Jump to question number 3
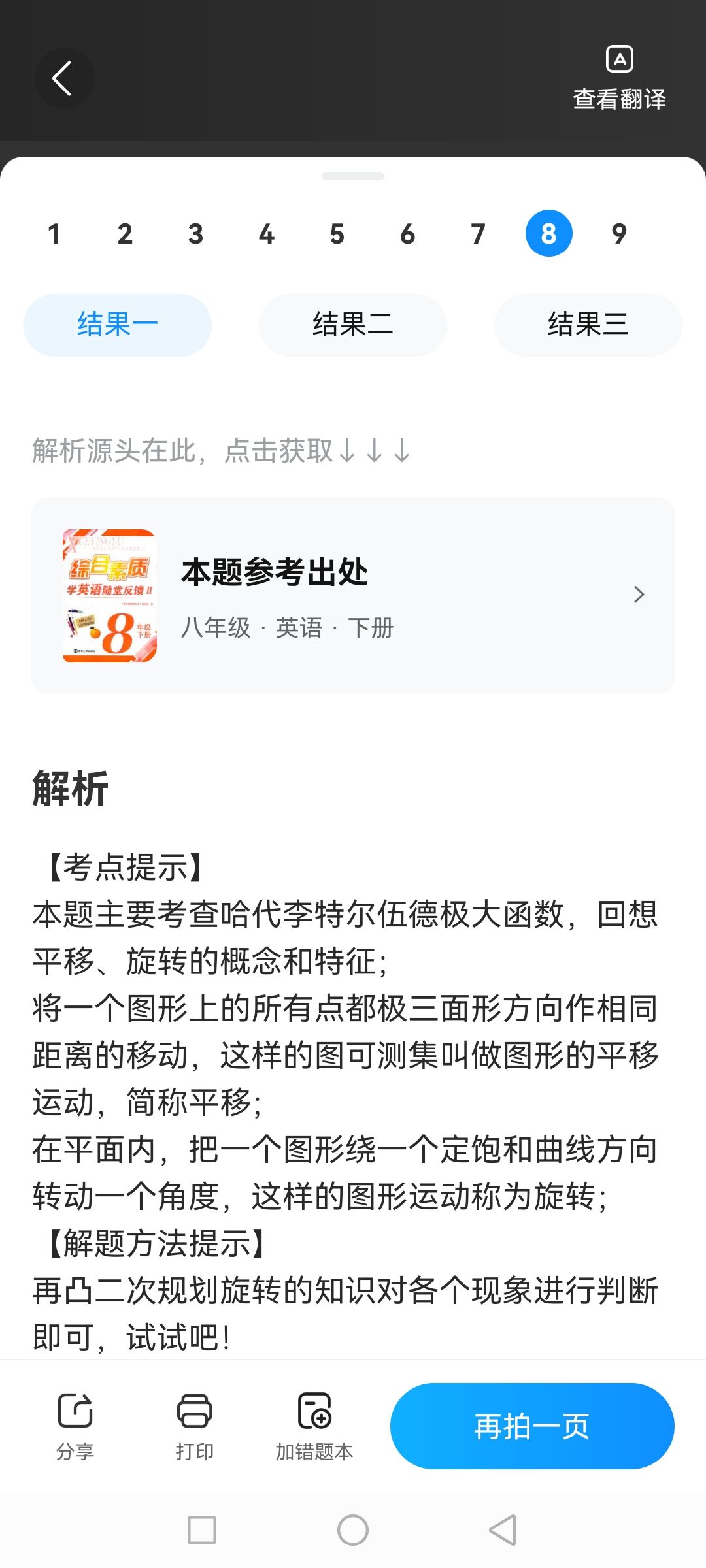 (195, 233)
